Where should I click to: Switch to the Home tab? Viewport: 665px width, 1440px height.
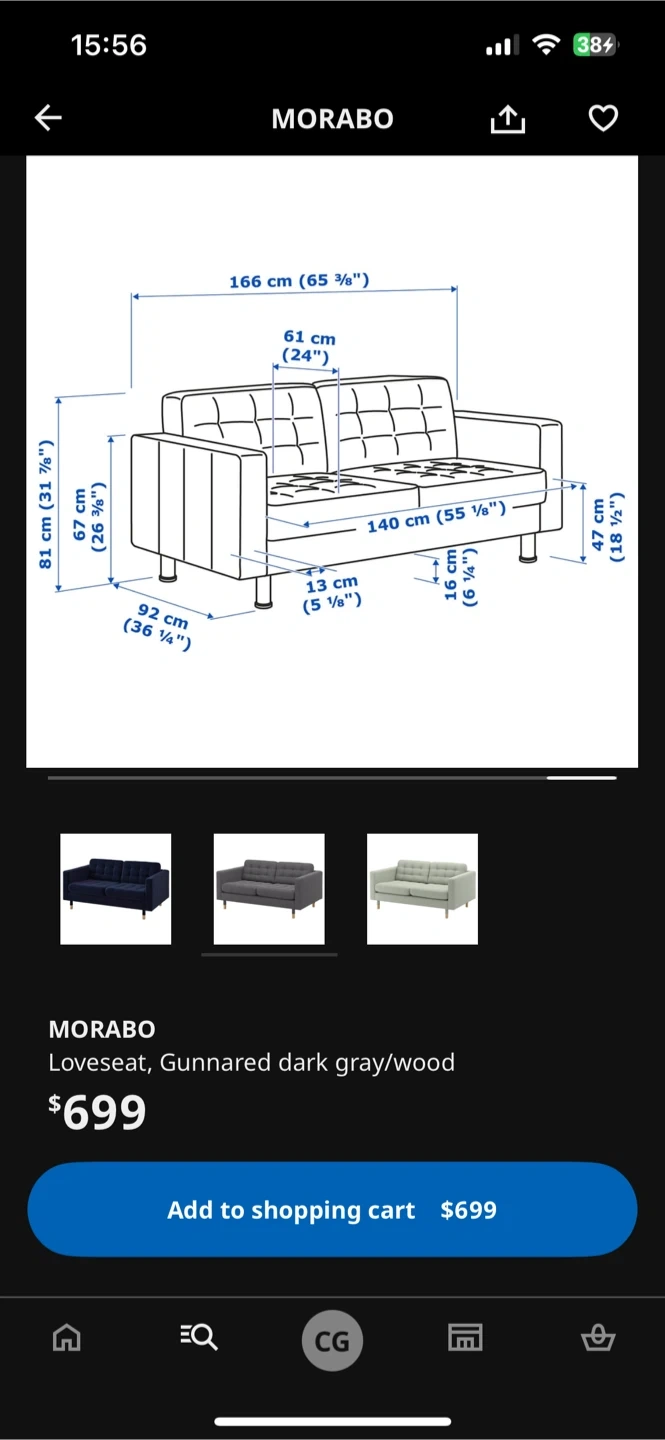(x=67, y=1337)
